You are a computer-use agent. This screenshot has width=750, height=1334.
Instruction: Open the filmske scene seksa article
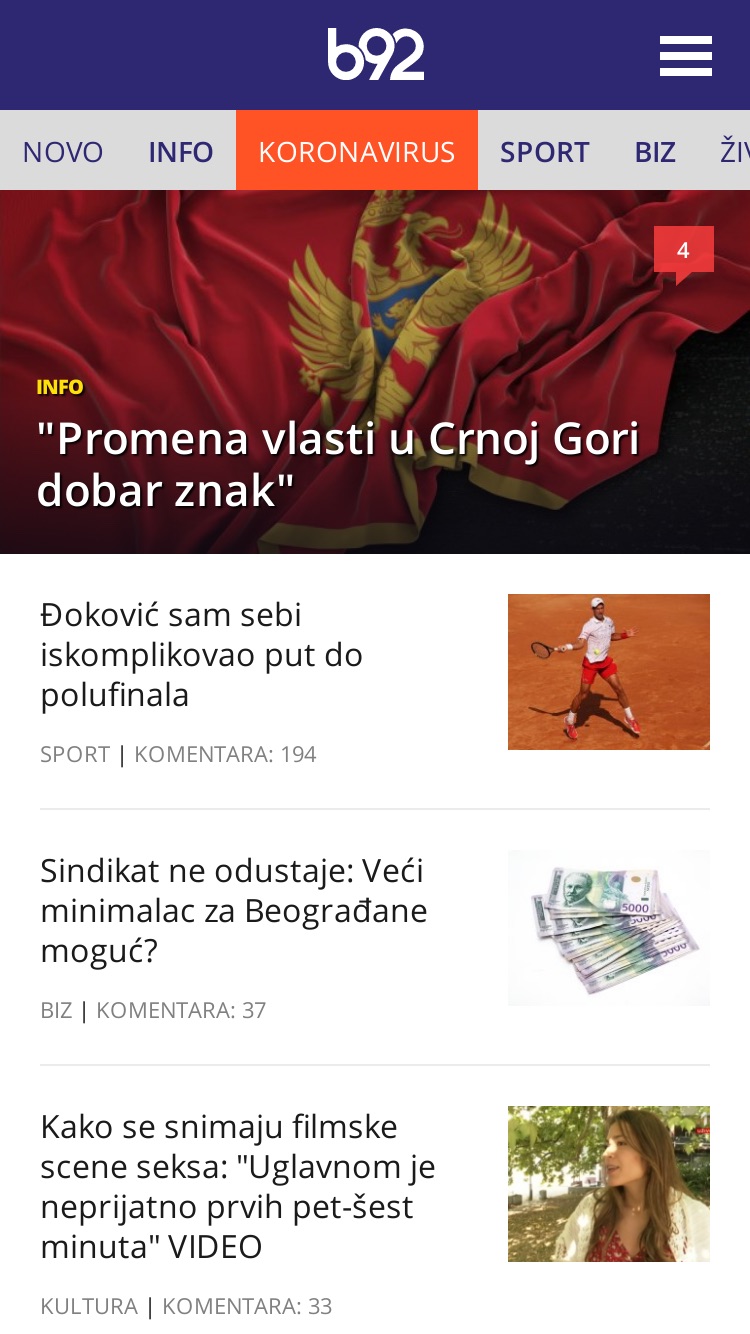pyautogui.click(x=238, y=1186)
